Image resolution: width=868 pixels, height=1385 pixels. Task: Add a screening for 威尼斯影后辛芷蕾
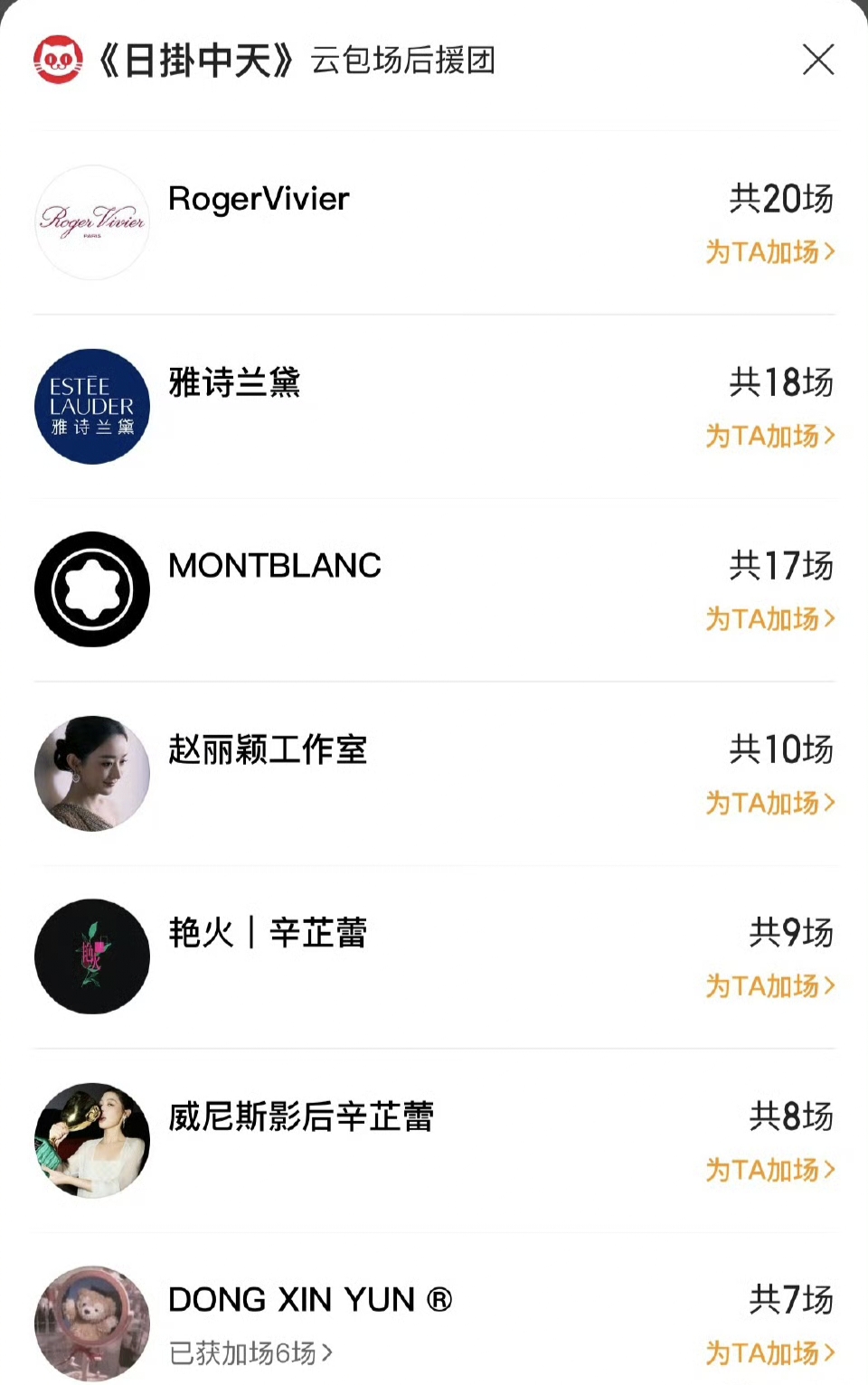[769, 1170]
